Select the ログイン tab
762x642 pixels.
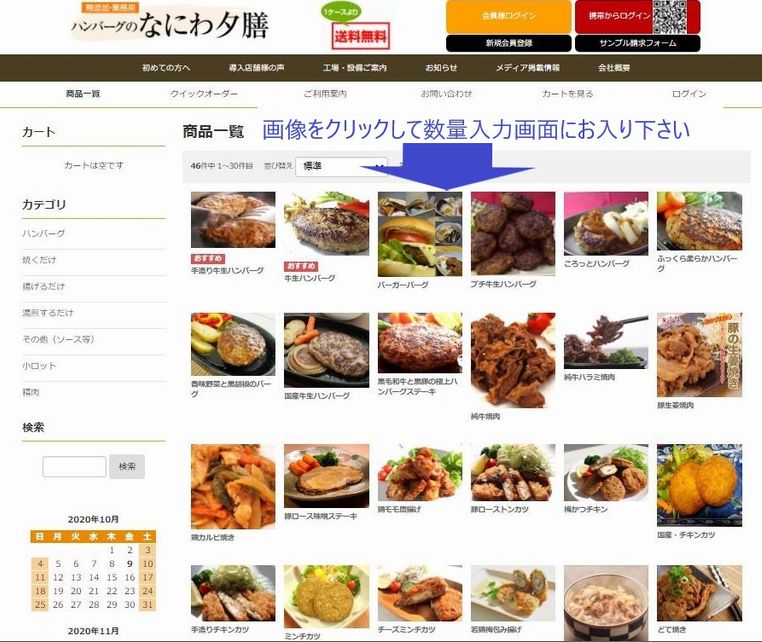click(x=689, y=94)
